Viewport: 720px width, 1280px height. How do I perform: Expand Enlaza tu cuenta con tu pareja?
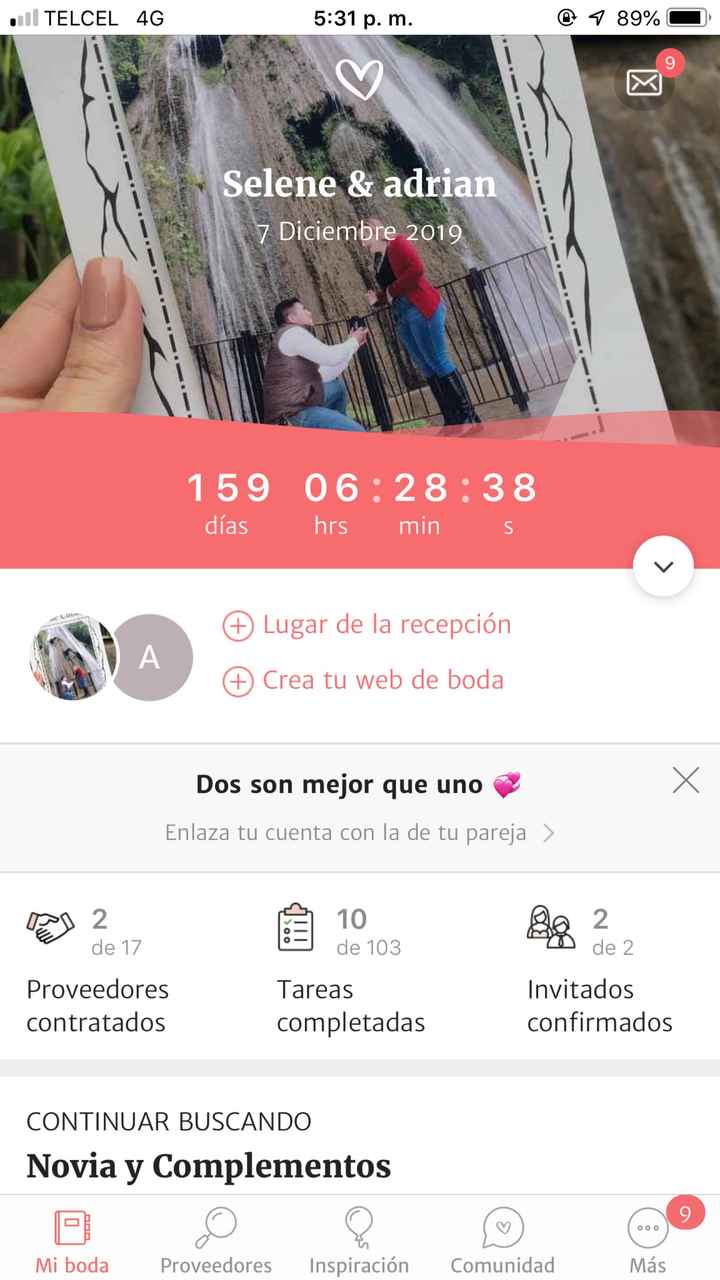(x=360, y=832)
